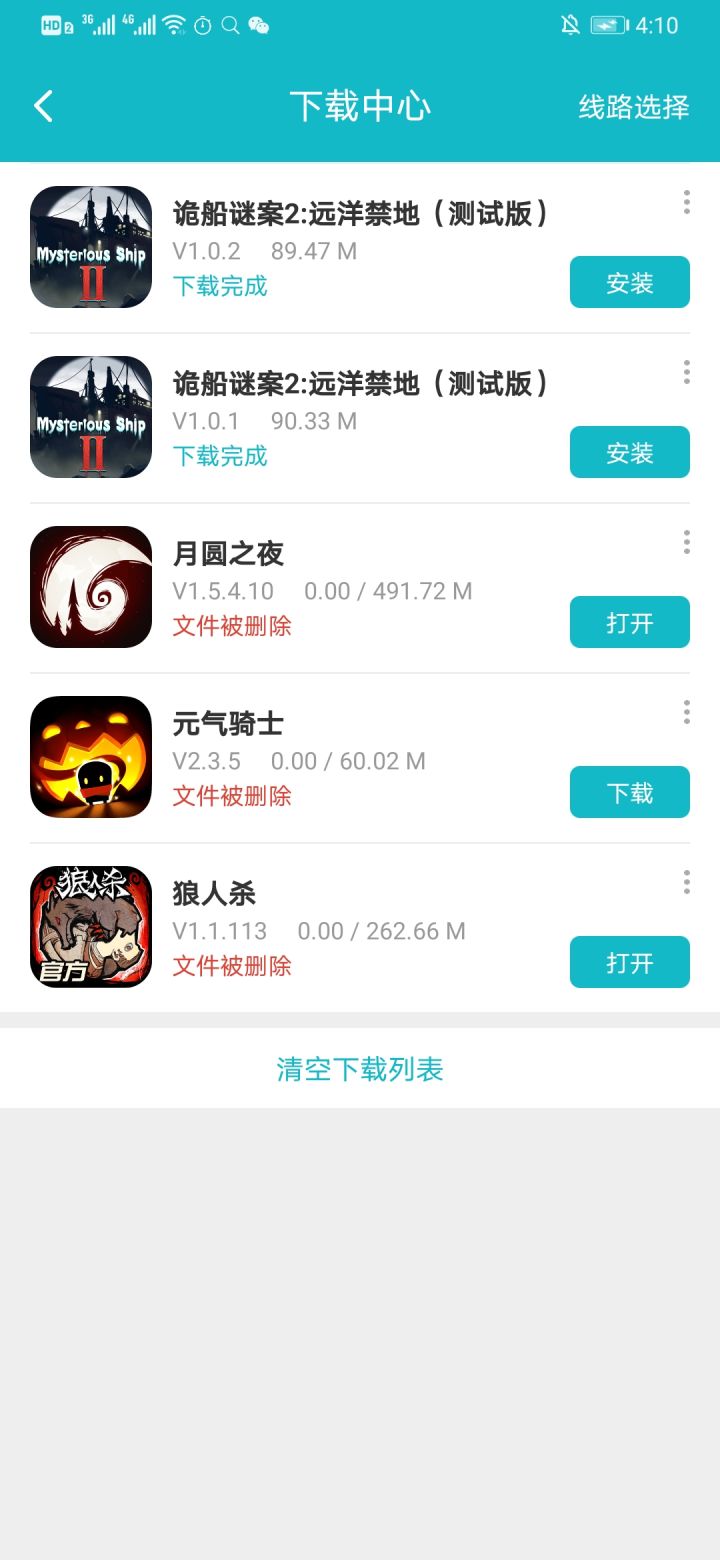Install 诡船谜案2 version V1.0.1
720x1560 pixels.
[x=629, y=453]
